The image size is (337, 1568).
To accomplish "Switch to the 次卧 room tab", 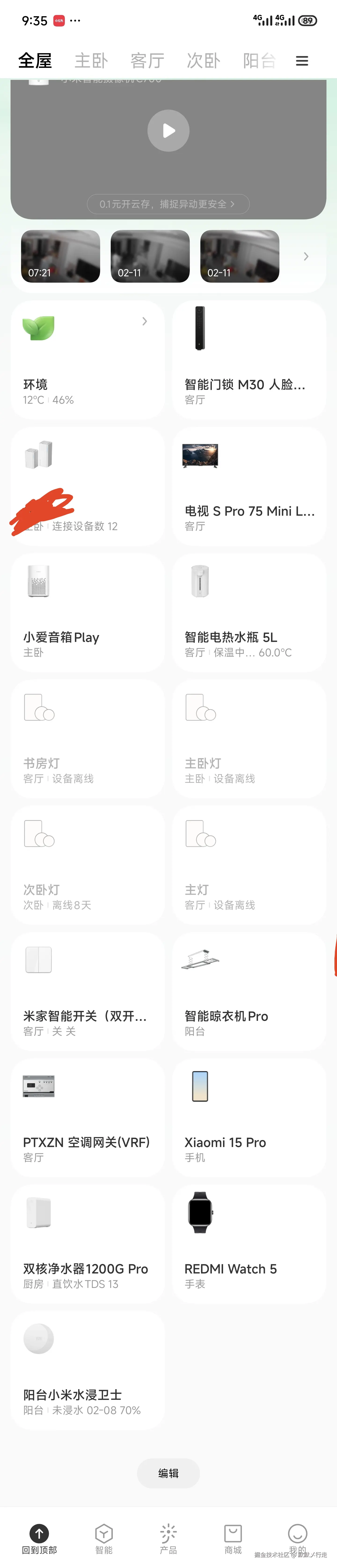I will 203,61.
